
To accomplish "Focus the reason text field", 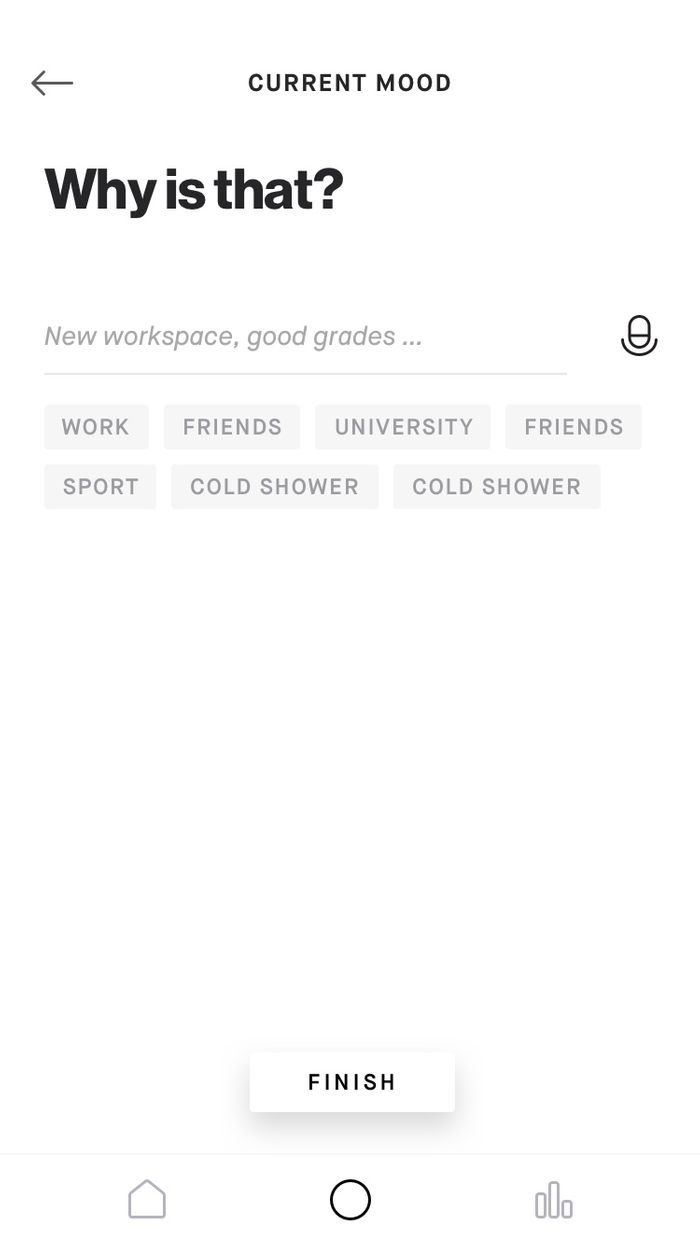I will [305, 337].
